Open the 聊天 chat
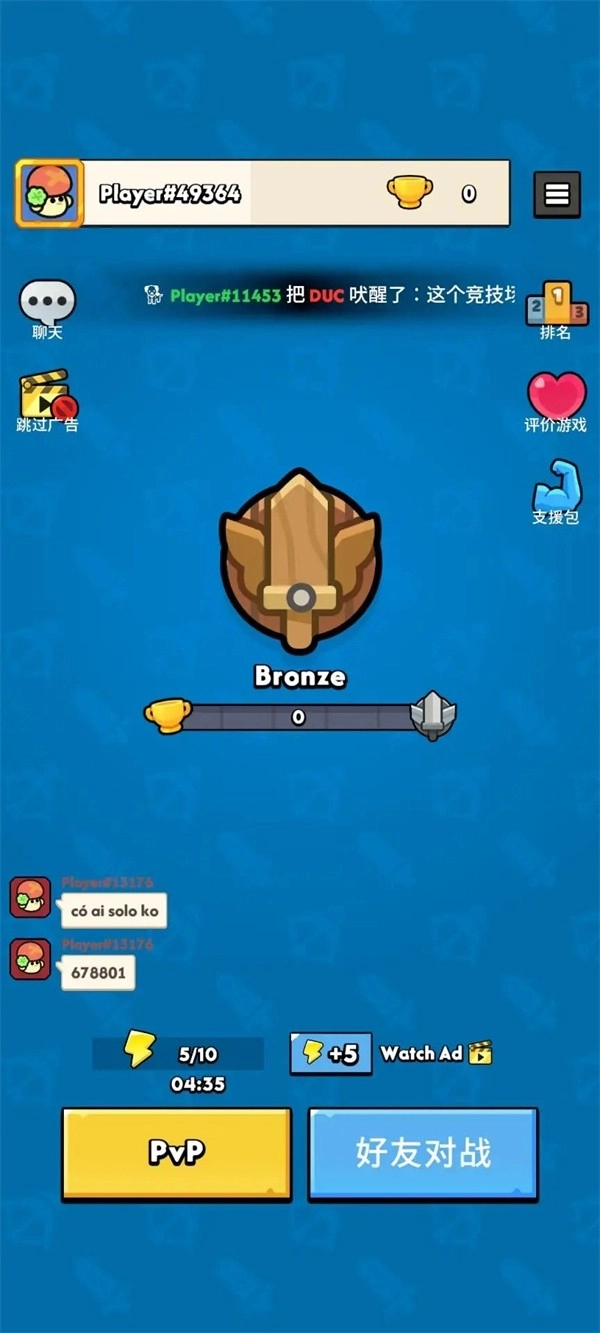 47,310
